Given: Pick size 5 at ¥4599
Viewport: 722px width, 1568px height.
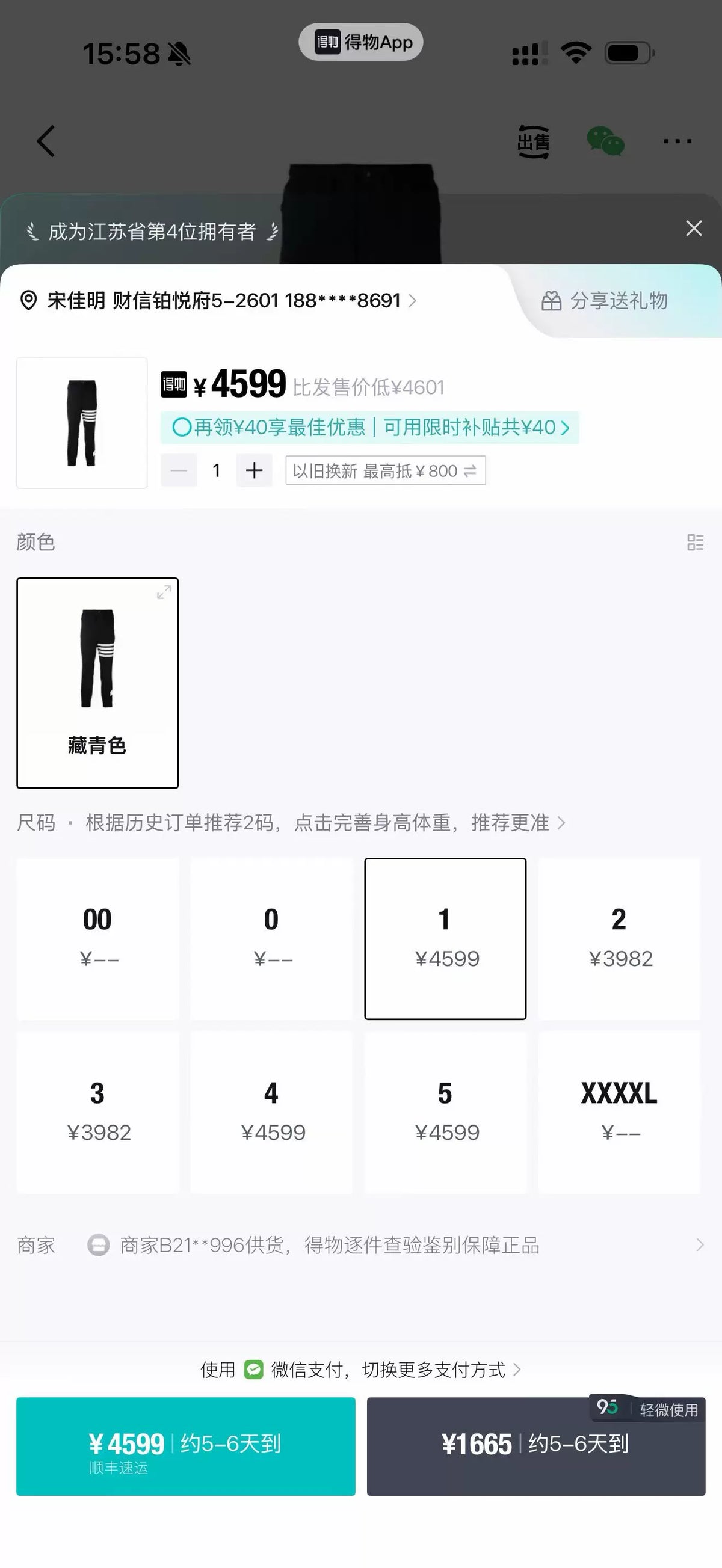Looking at the screenshot, I should (x=446, y=1112).
